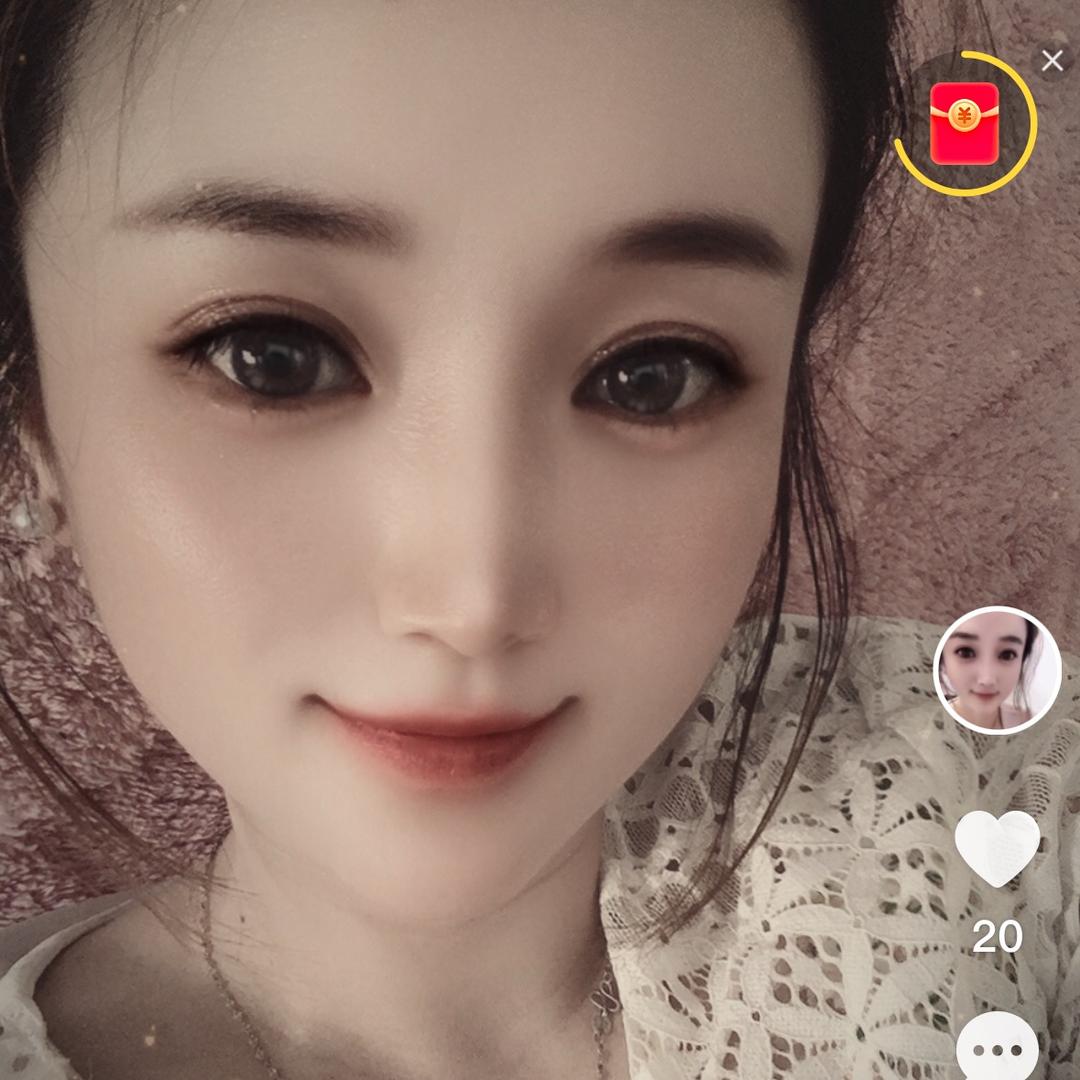Like this video with the heart
This screenshot has height=1080, width=1080.
pos(997,848)
